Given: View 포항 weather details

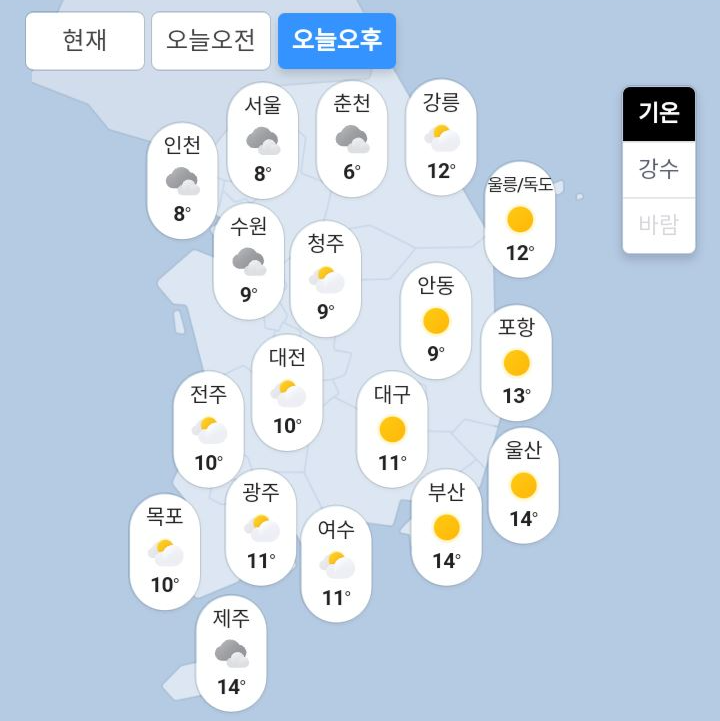Looking at the screenshot, I should click(x=516, y=362).
